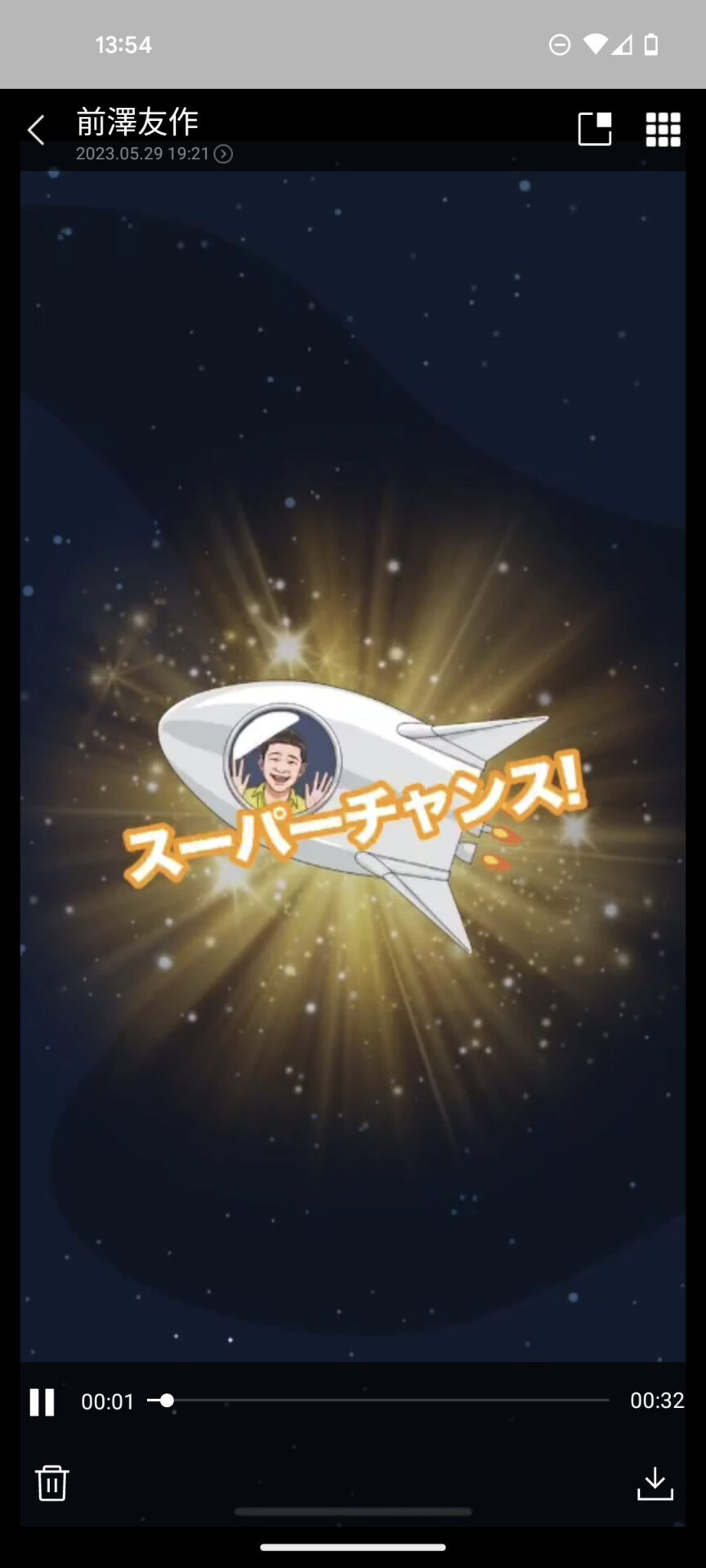
Task: Open the picture-in-picture mode icon
Action: click(594, 129)
